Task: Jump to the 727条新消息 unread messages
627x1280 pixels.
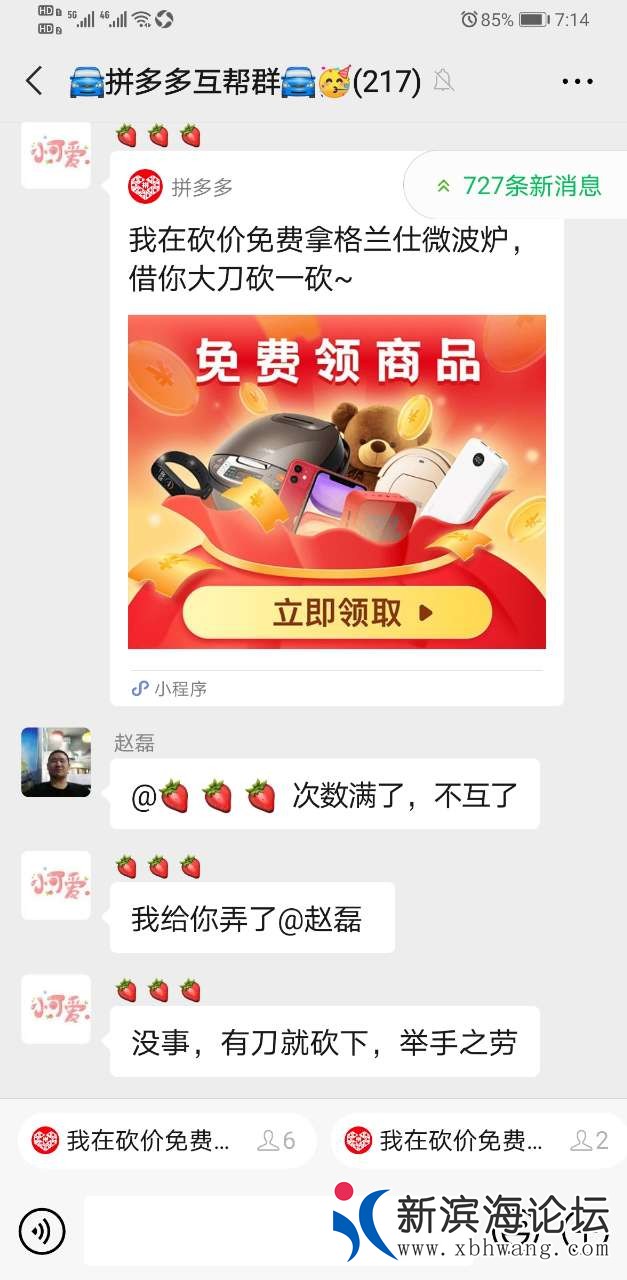Action: [x=519, y=186]
